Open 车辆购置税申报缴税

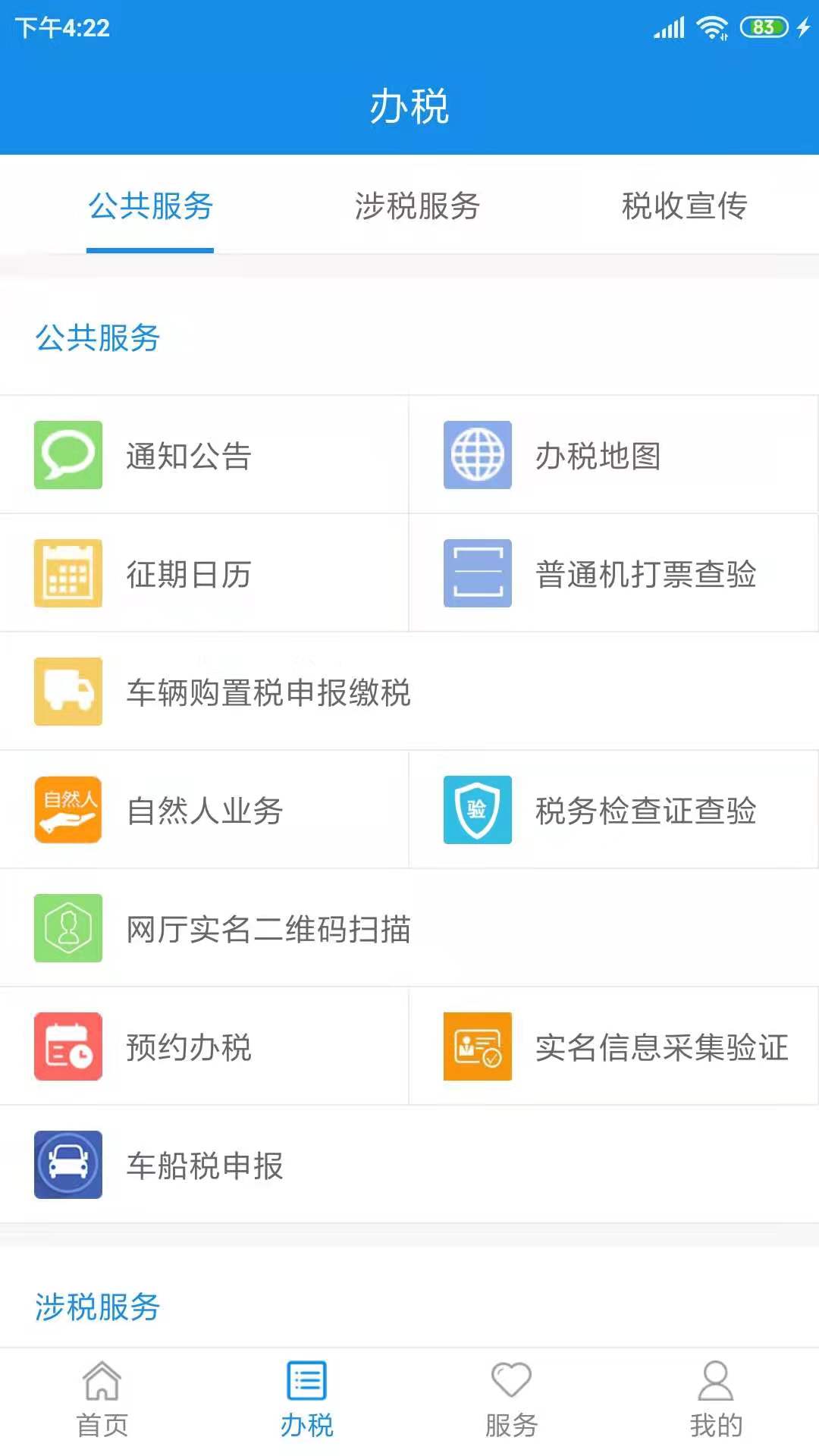268,692
